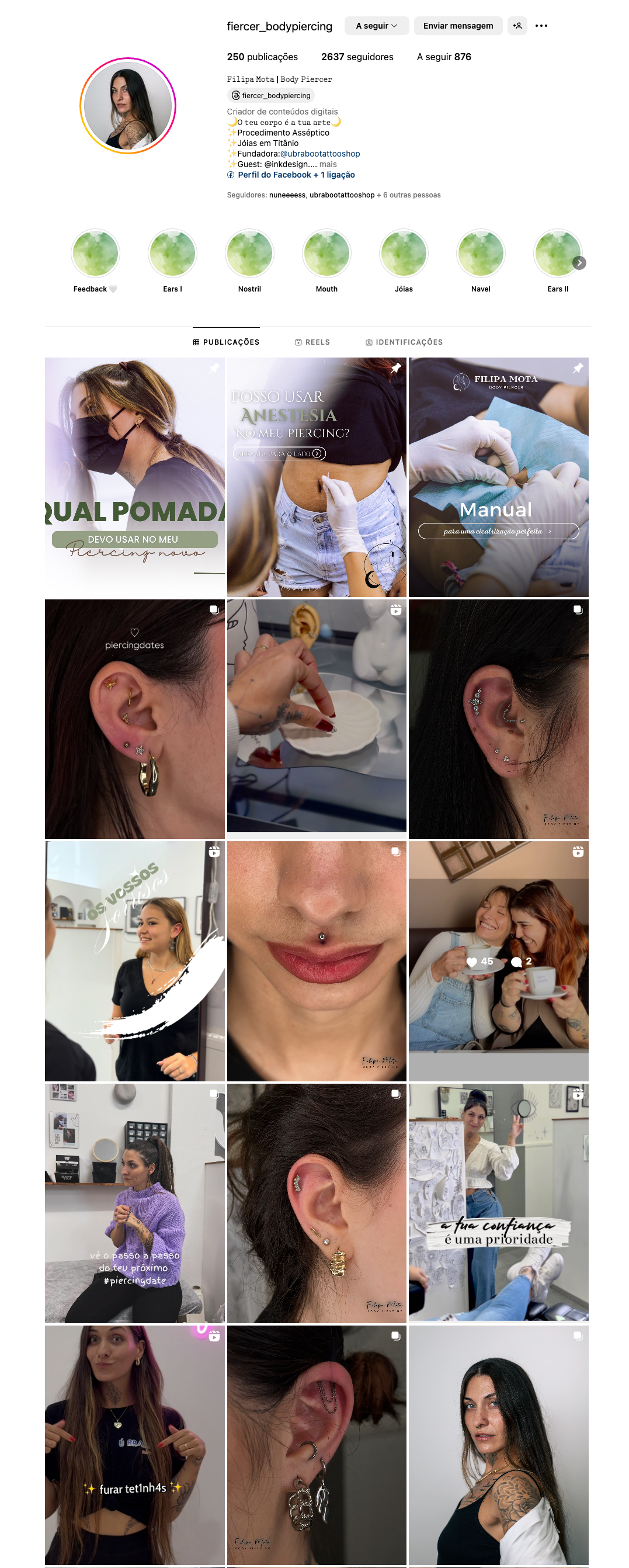Open the pinned 'Qual pomada' post
Image resolution: width=629 pixels, height=1568 pixels.
click(134, 477)
